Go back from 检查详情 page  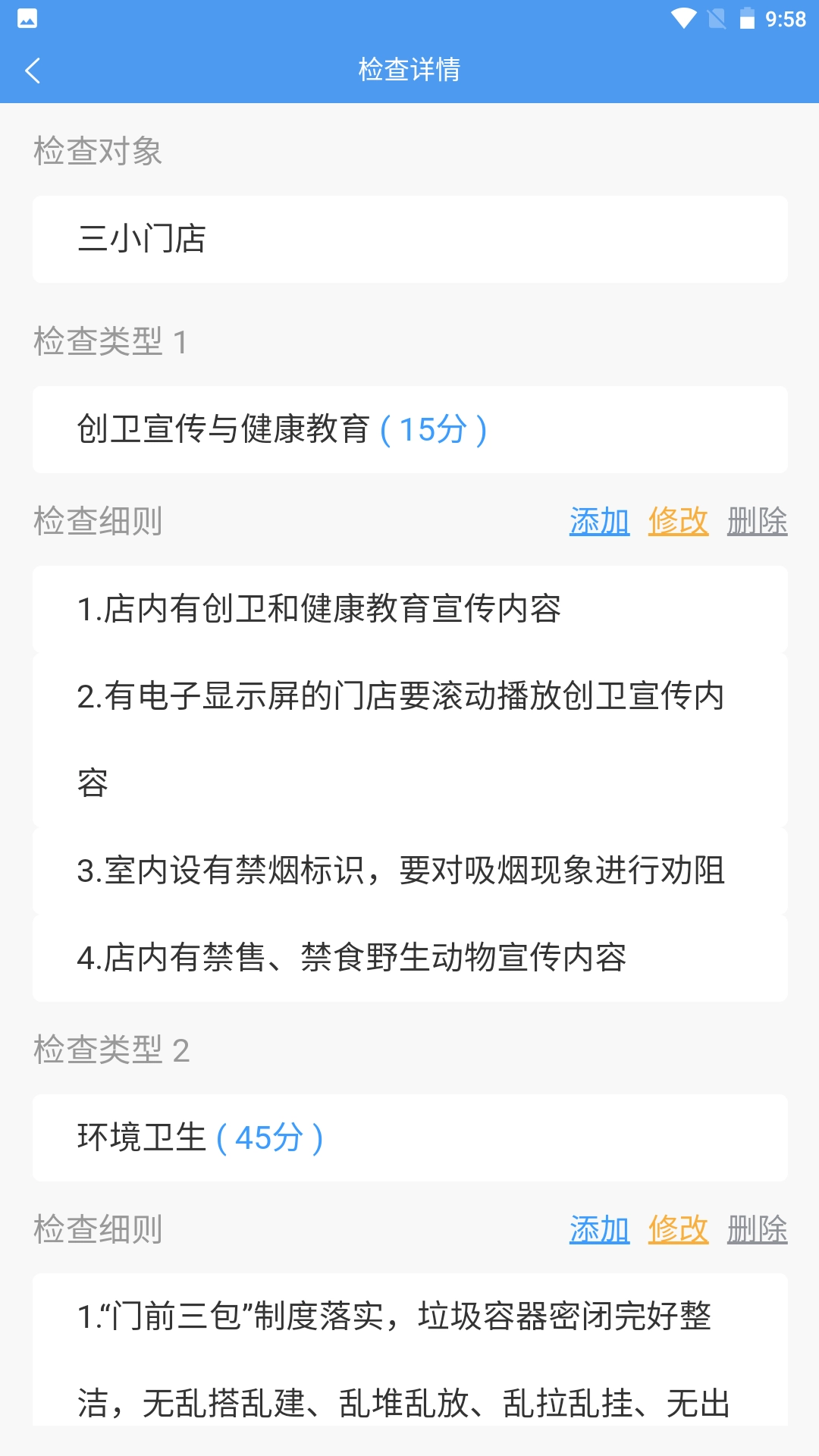tap(33, 71)
